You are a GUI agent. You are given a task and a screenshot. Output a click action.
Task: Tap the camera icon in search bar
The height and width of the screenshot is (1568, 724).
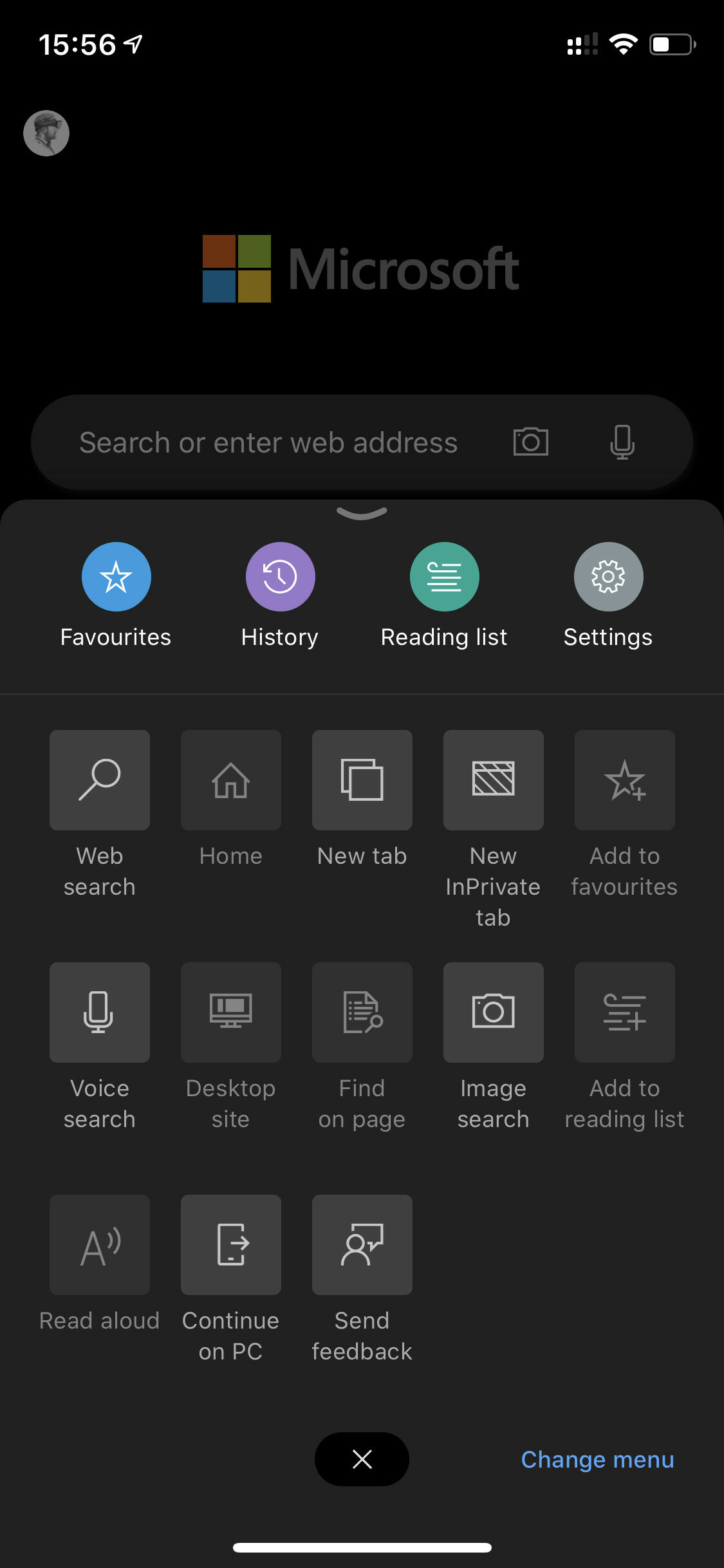point(531,442)
